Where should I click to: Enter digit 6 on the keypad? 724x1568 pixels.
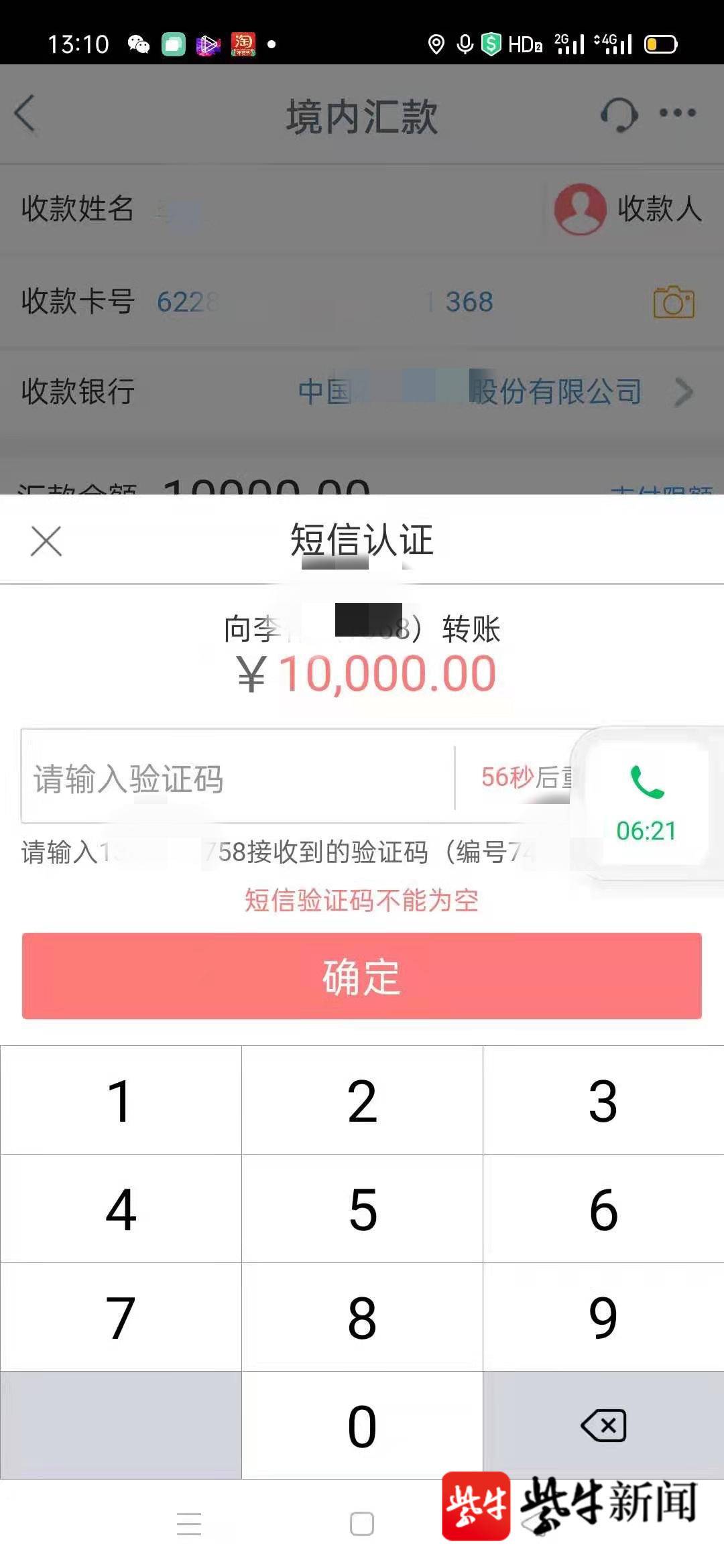603,1209
